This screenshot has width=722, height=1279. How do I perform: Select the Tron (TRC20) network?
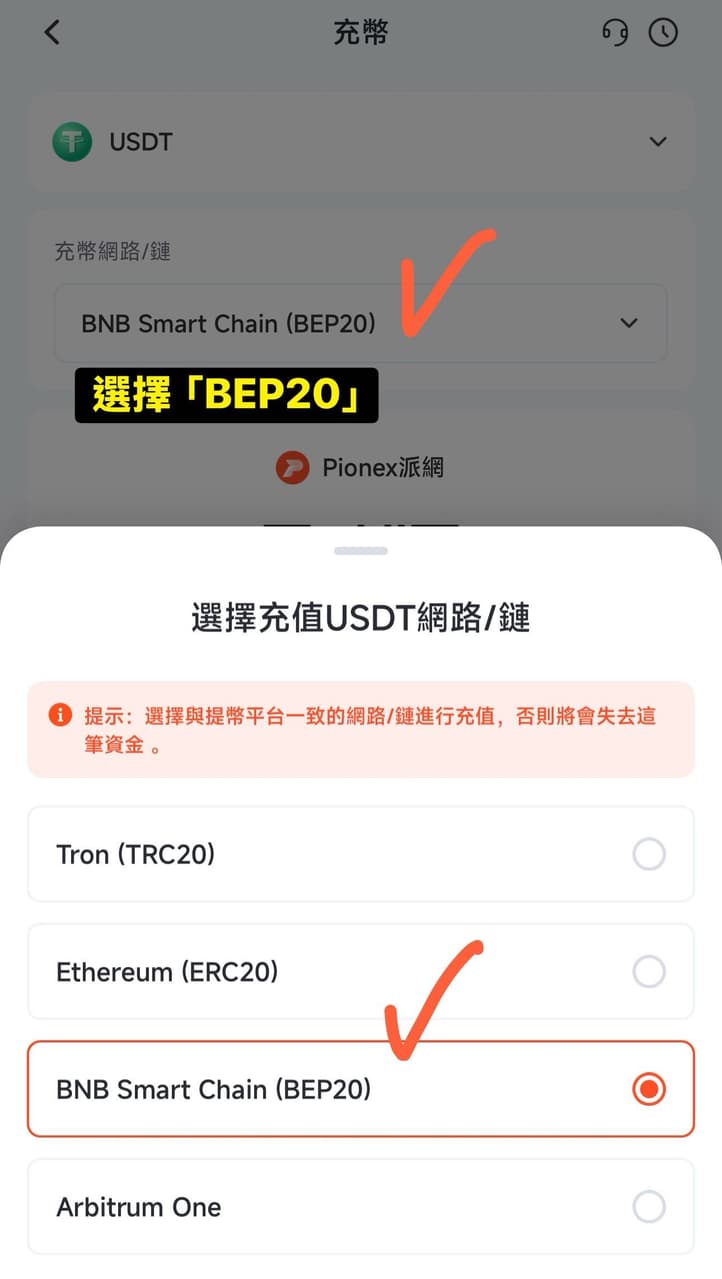pos(361,854)
